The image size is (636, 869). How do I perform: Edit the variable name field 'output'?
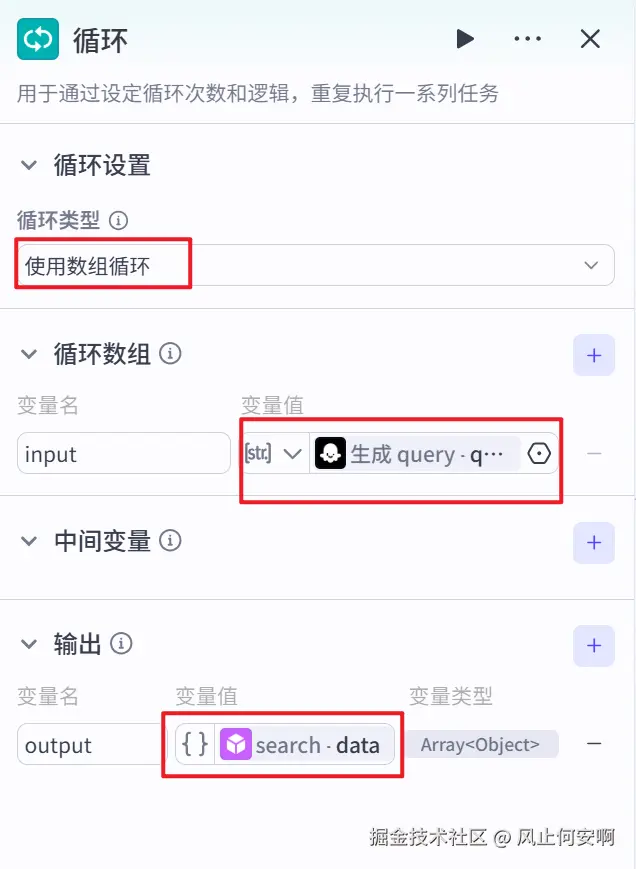tap(90, 745)
